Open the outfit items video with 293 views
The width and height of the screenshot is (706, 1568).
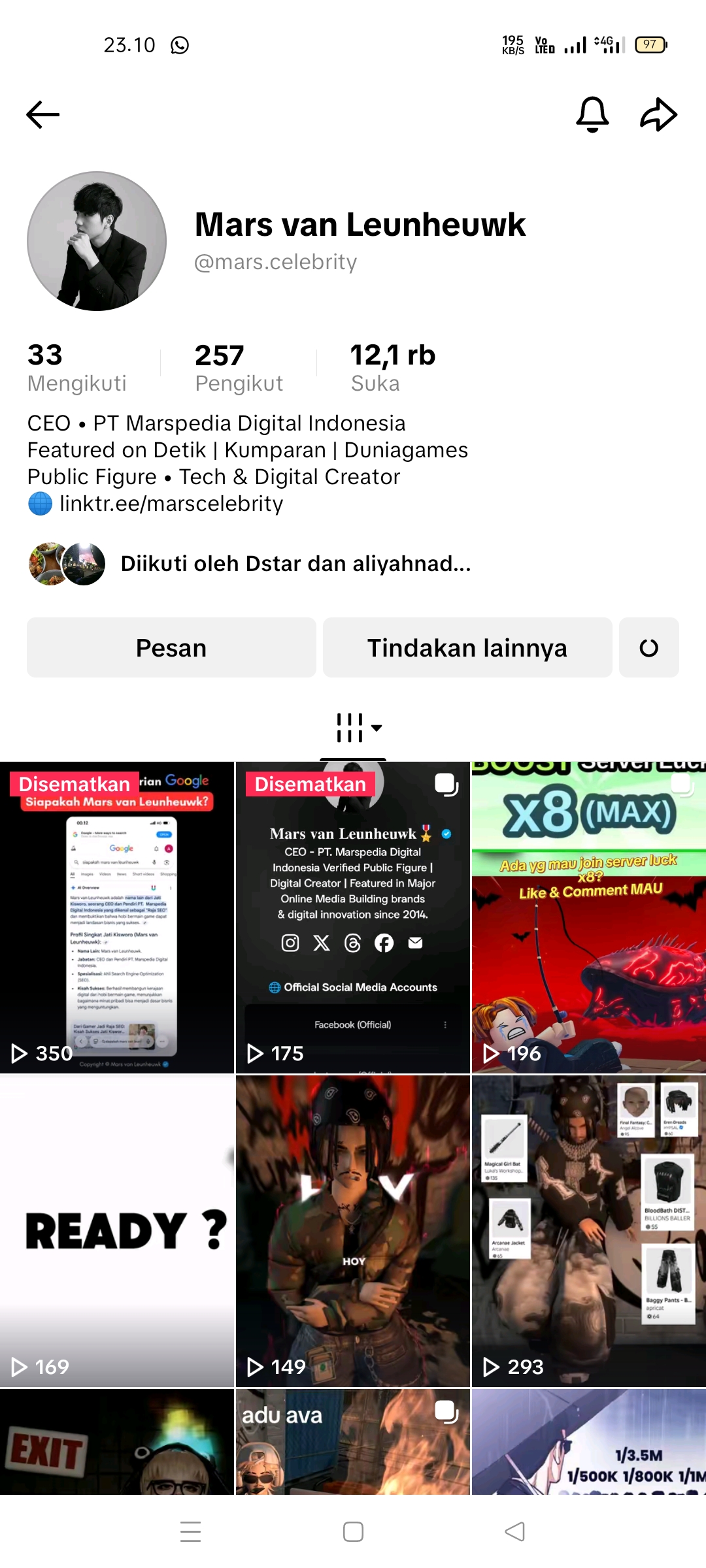pyautogui.click(x=588, y=1231)
